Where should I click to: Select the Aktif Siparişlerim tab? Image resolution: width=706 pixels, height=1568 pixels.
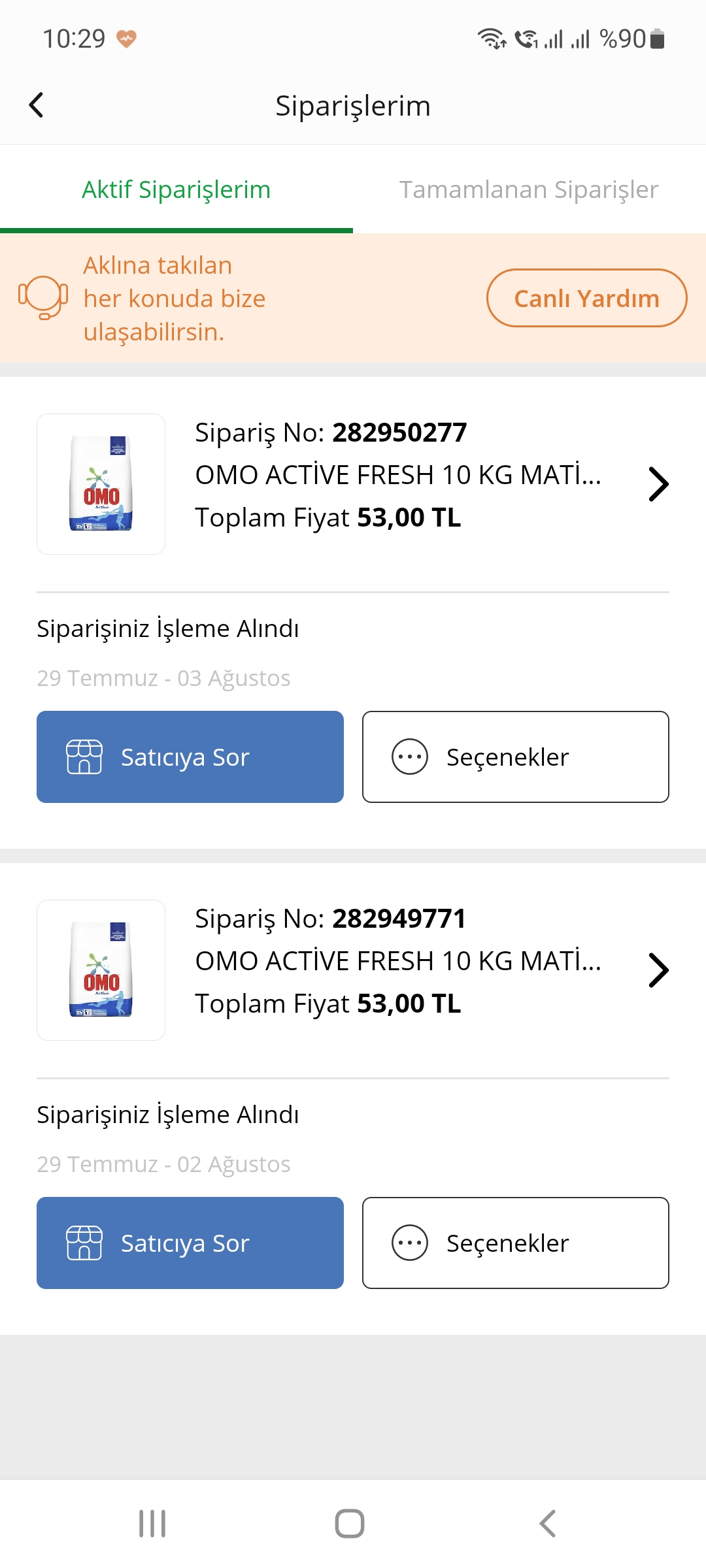tap(176, 189)
